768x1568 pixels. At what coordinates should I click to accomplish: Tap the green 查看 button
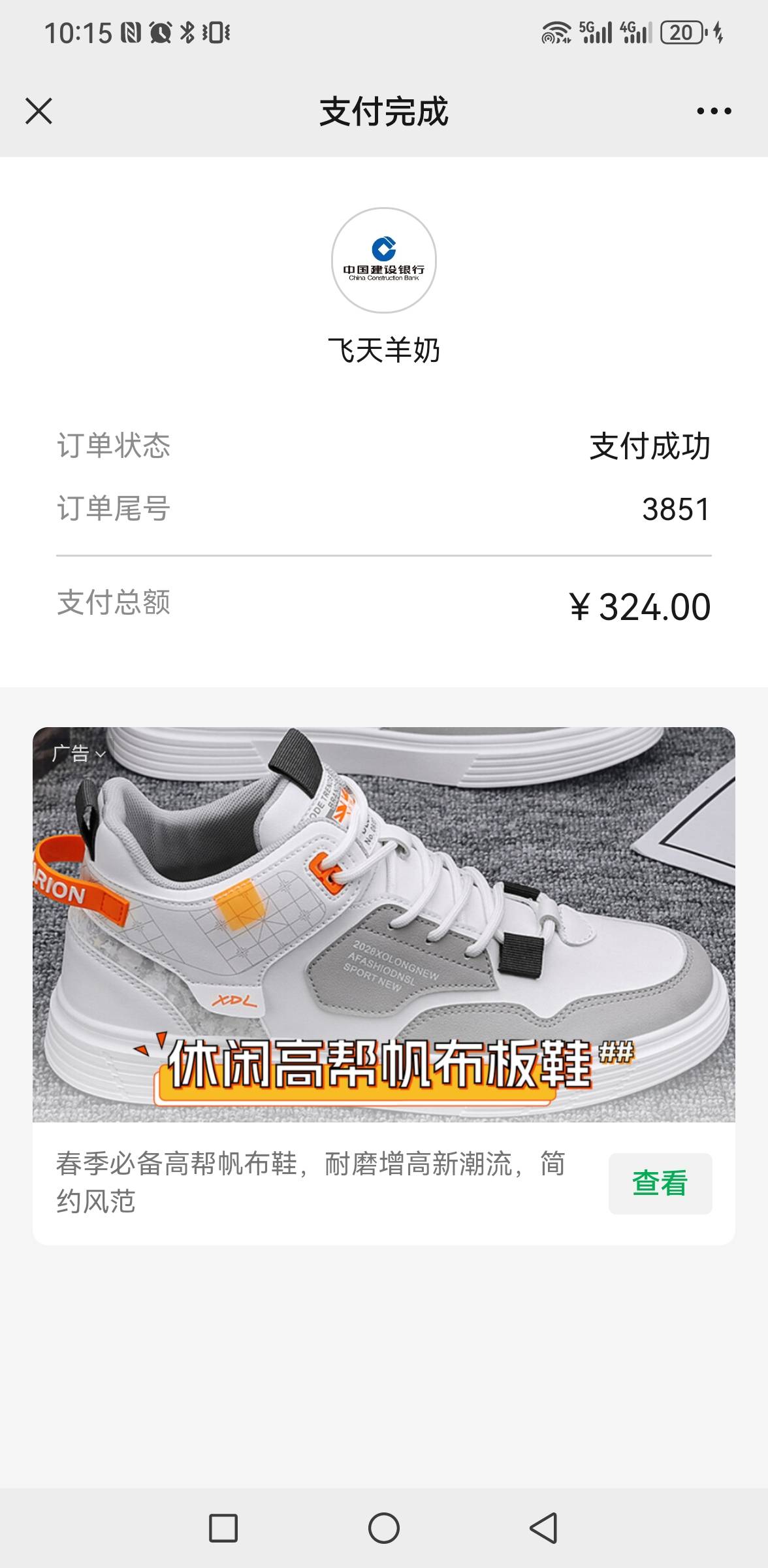(x=660, y=1183)
